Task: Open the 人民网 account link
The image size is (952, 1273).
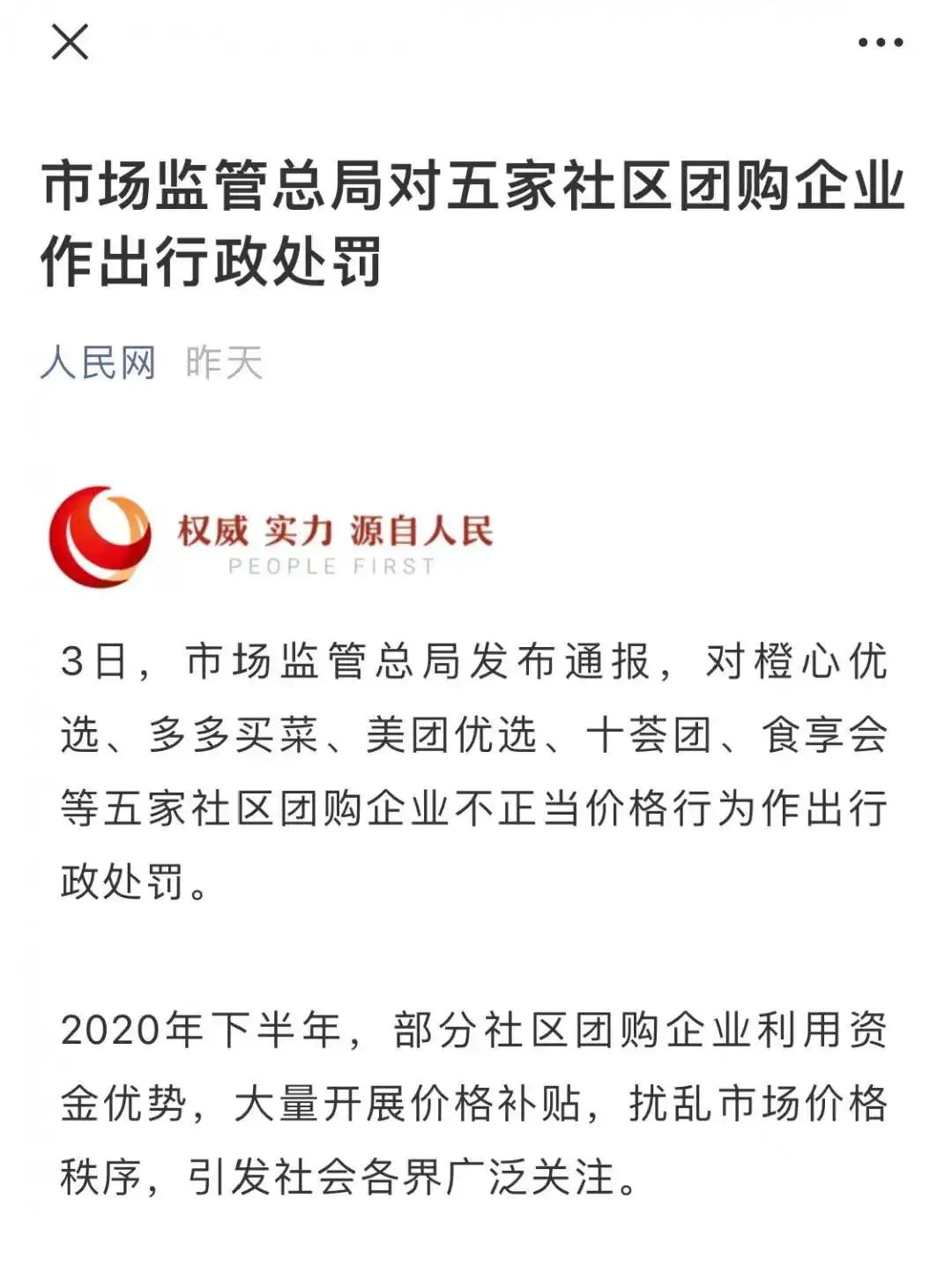Action: 98,362
